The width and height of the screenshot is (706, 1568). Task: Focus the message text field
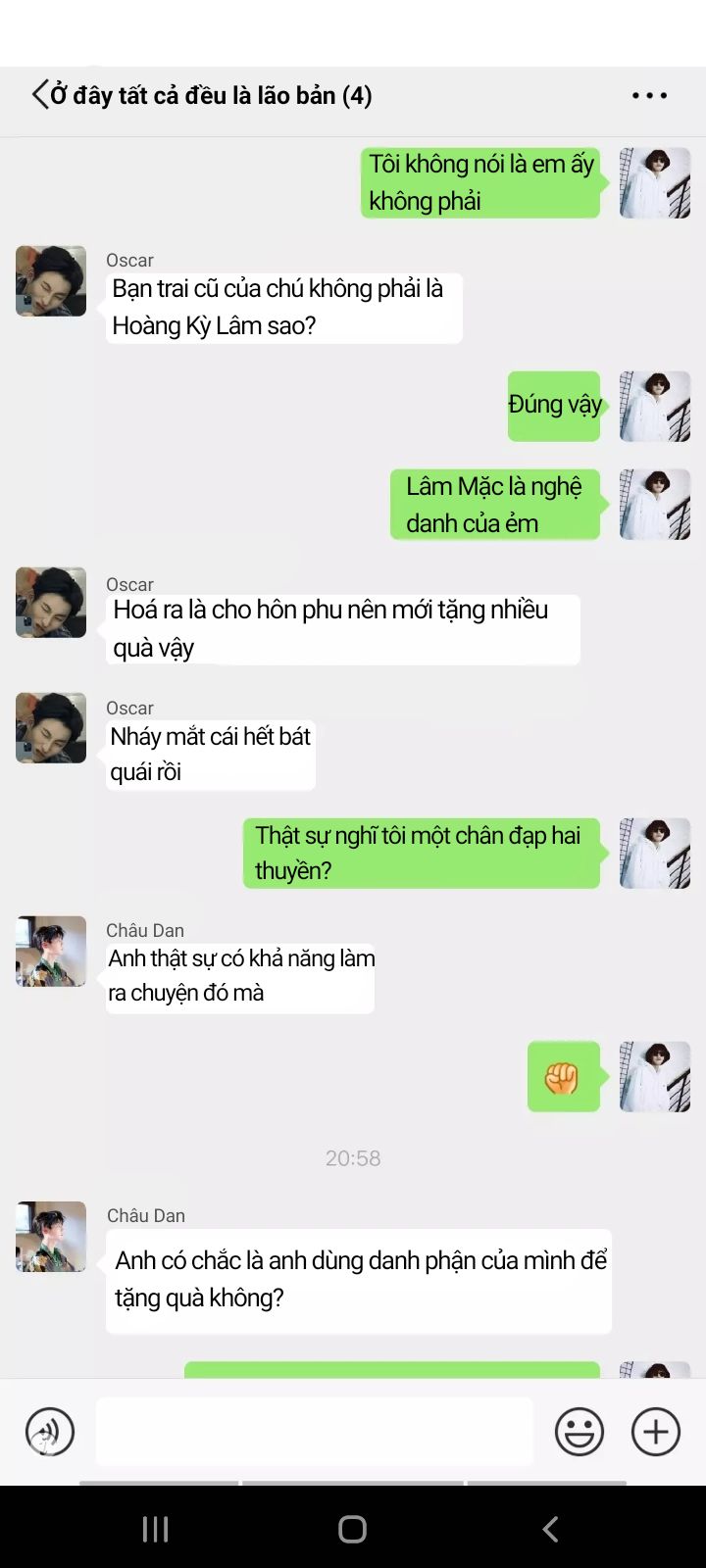click(314, 1432)
